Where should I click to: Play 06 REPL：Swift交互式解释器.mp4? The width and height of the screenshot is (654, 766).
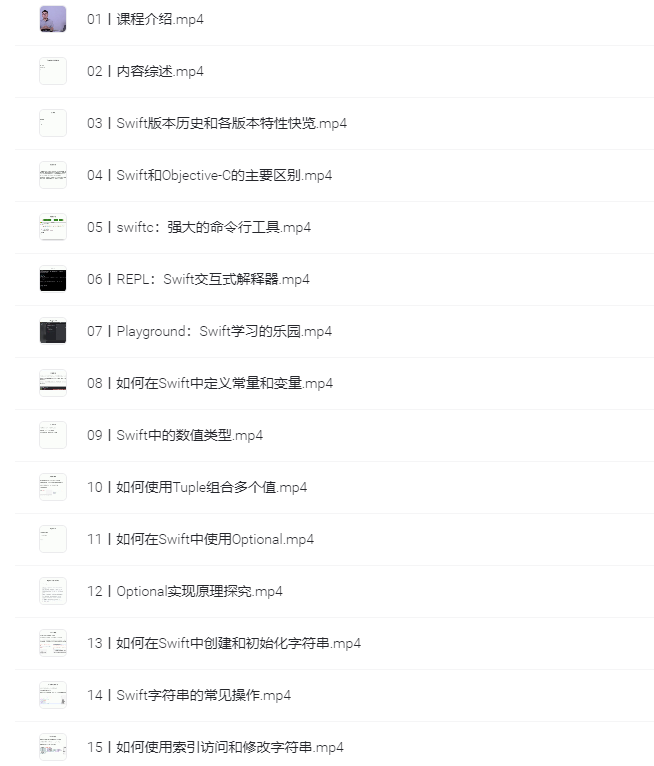198,279
